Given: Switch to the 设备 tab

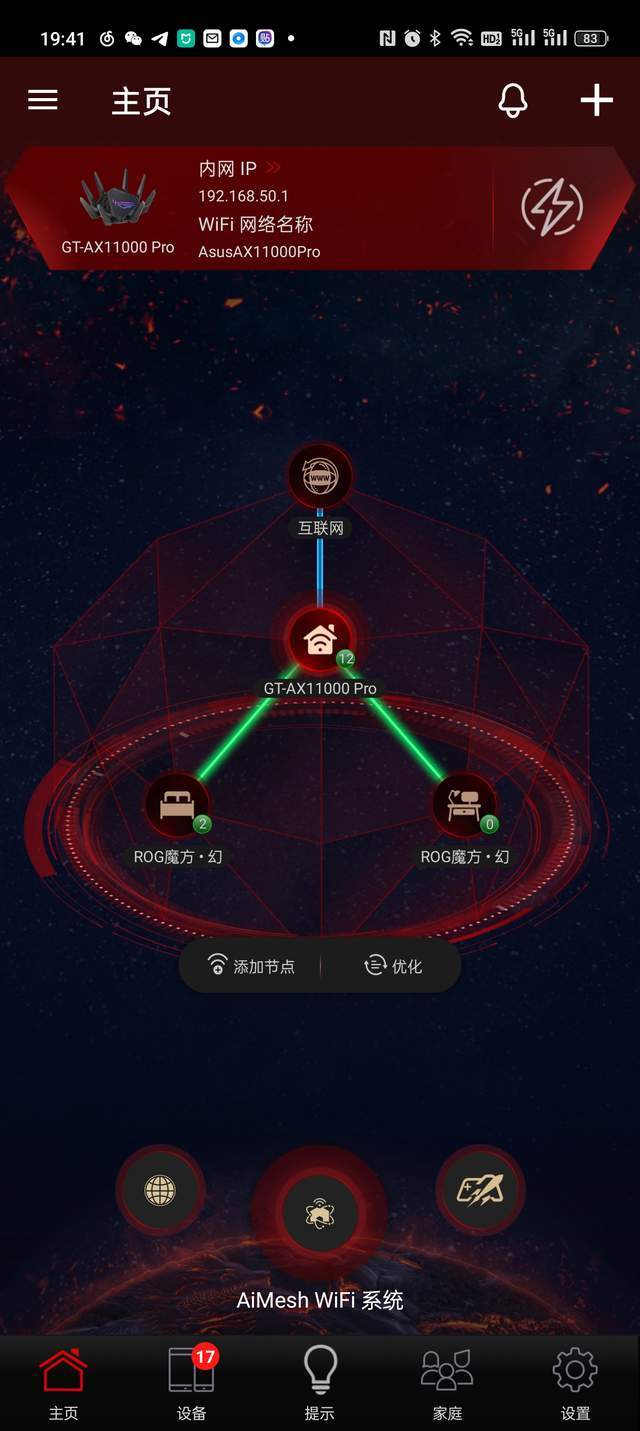Looking at the screenshot, I should (x=191, y=1384).
